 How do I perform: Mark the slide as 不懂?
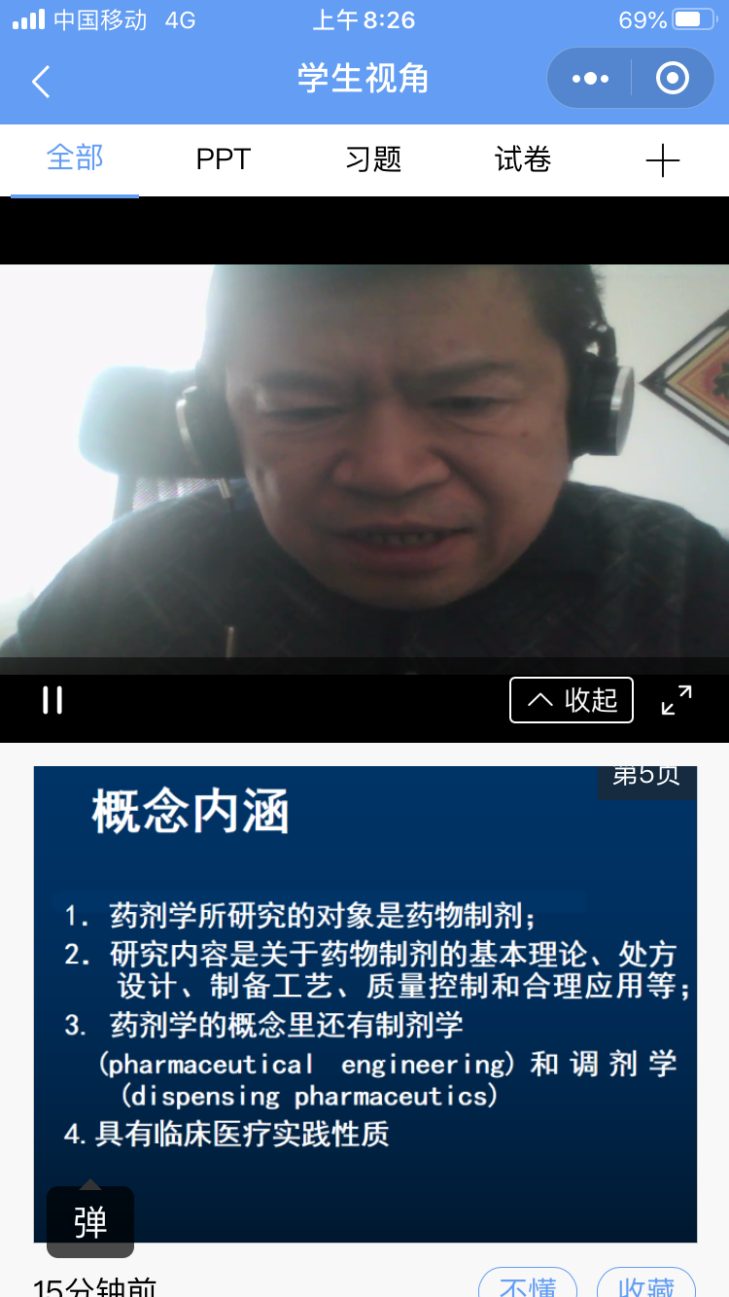[x=527, y=1286]
